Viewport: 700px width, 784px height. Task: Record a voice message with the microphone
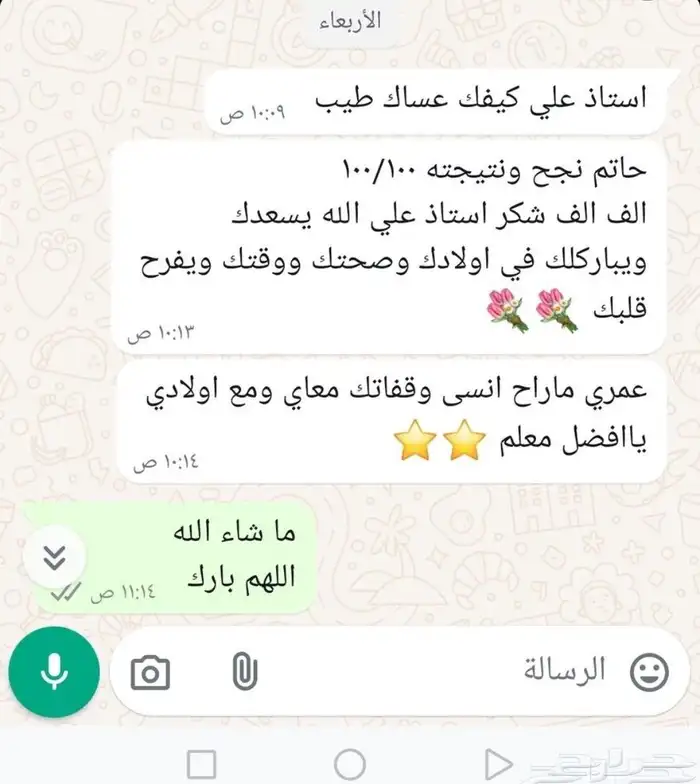pos(54,672)
